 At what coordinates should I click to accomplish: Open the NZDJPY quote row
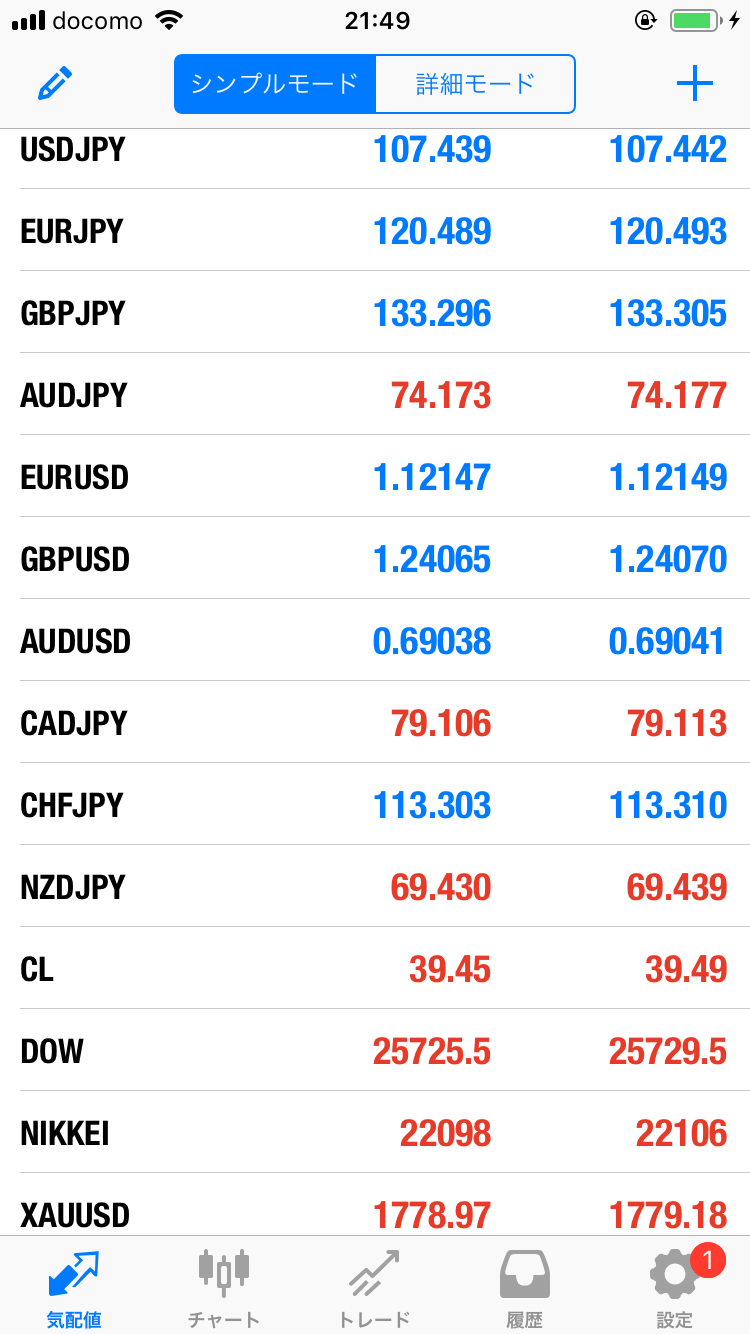tap(375, 887)
